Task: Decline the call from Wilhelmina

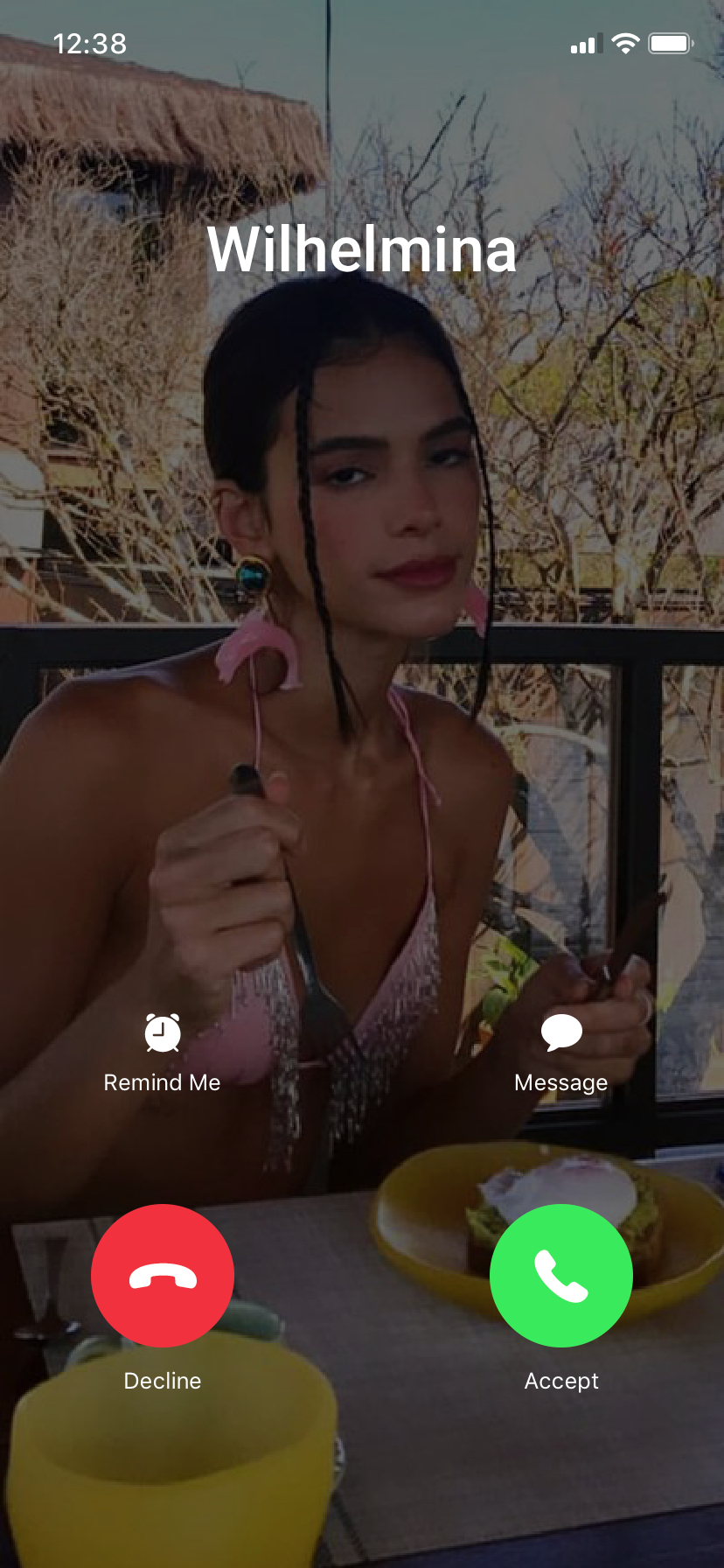Action: click(163, 1275)
